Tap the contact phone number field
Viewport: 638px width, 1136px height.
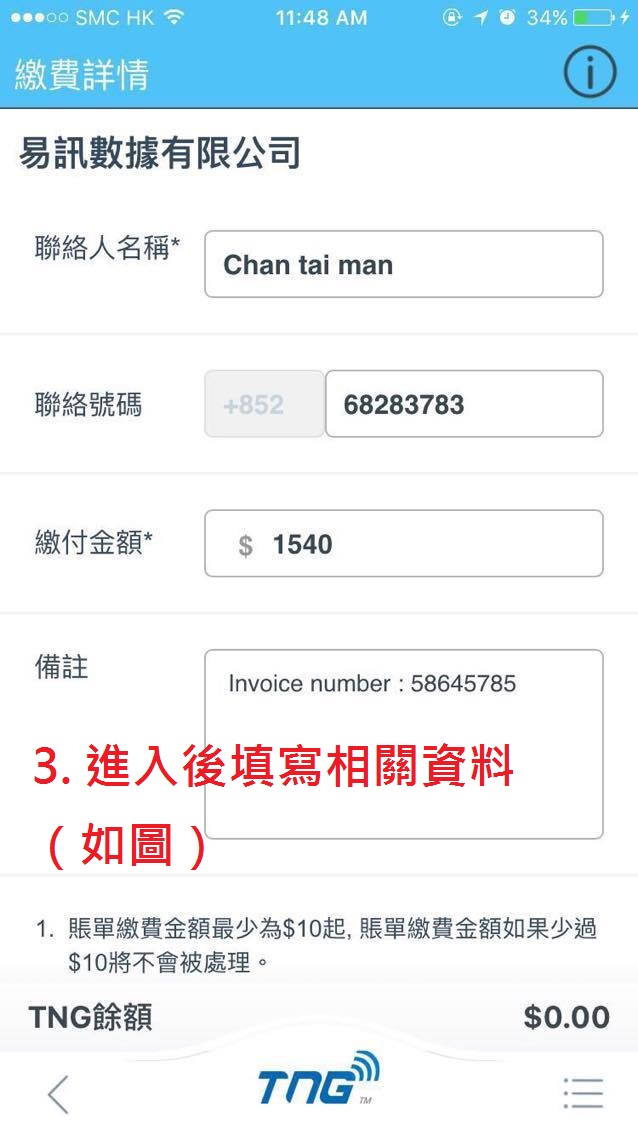[x=463, y=405]
